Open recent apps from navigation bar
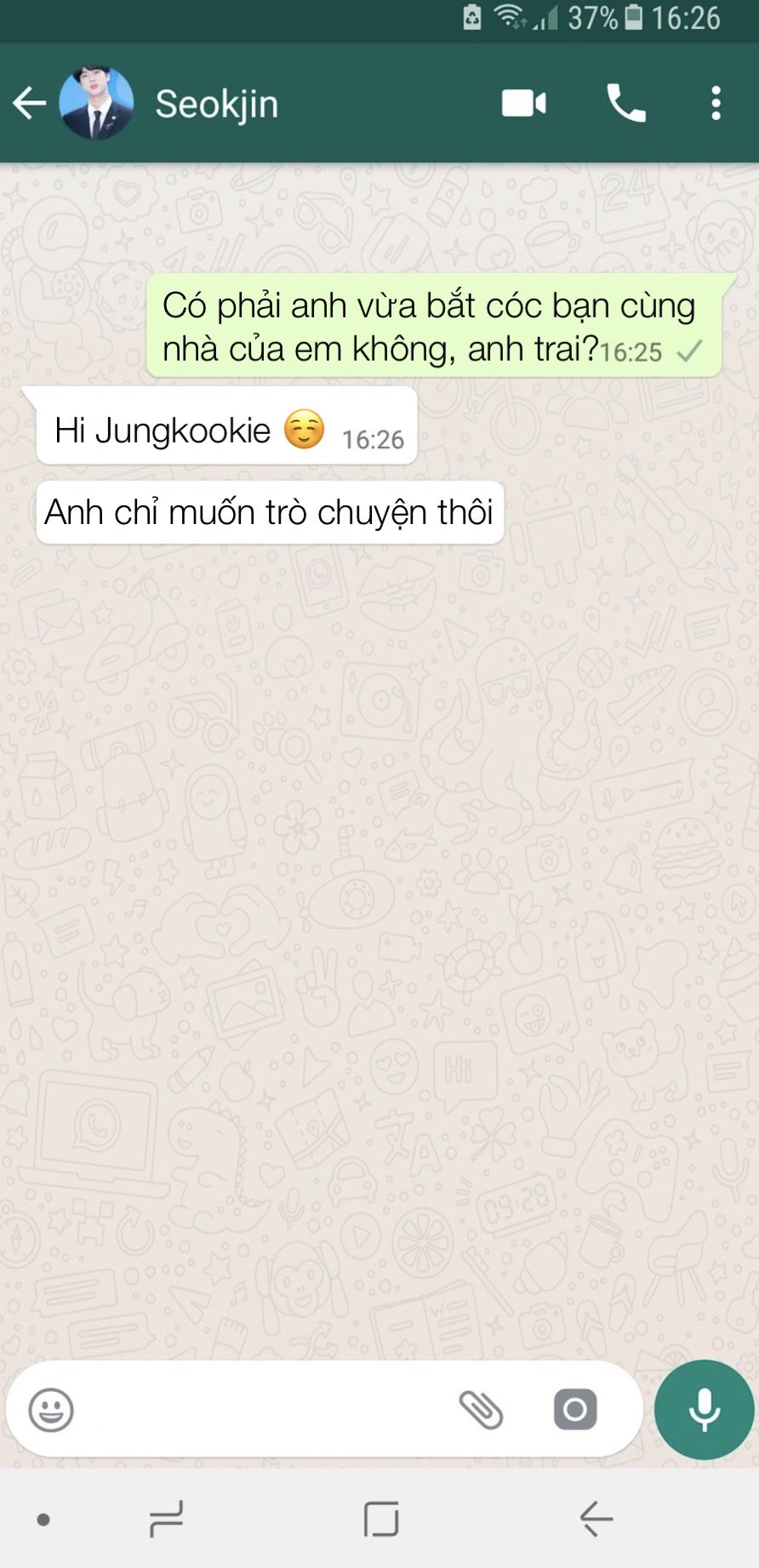 166,1519
